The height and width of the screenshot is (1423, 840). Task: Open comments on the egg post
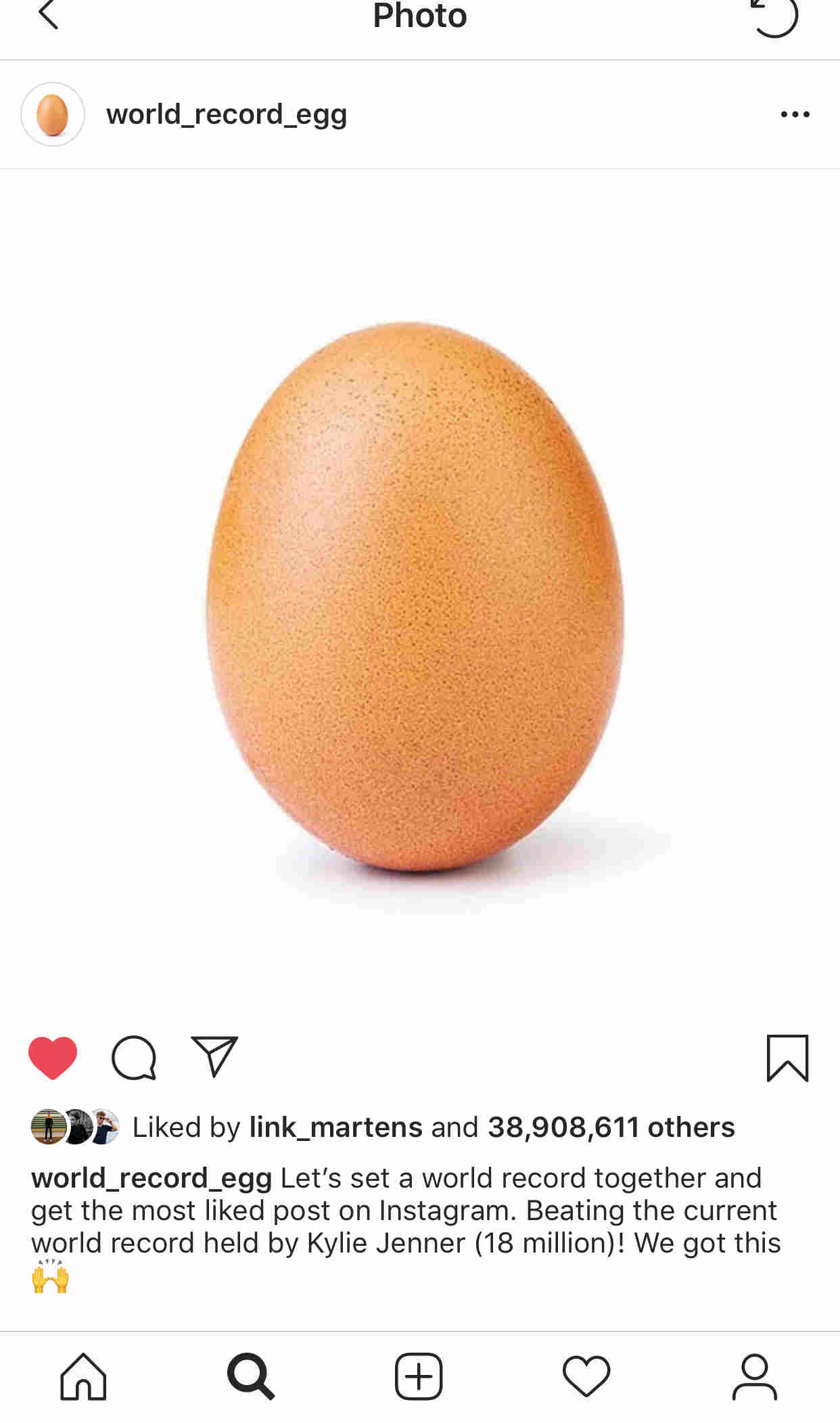[x=134, y=1058]
